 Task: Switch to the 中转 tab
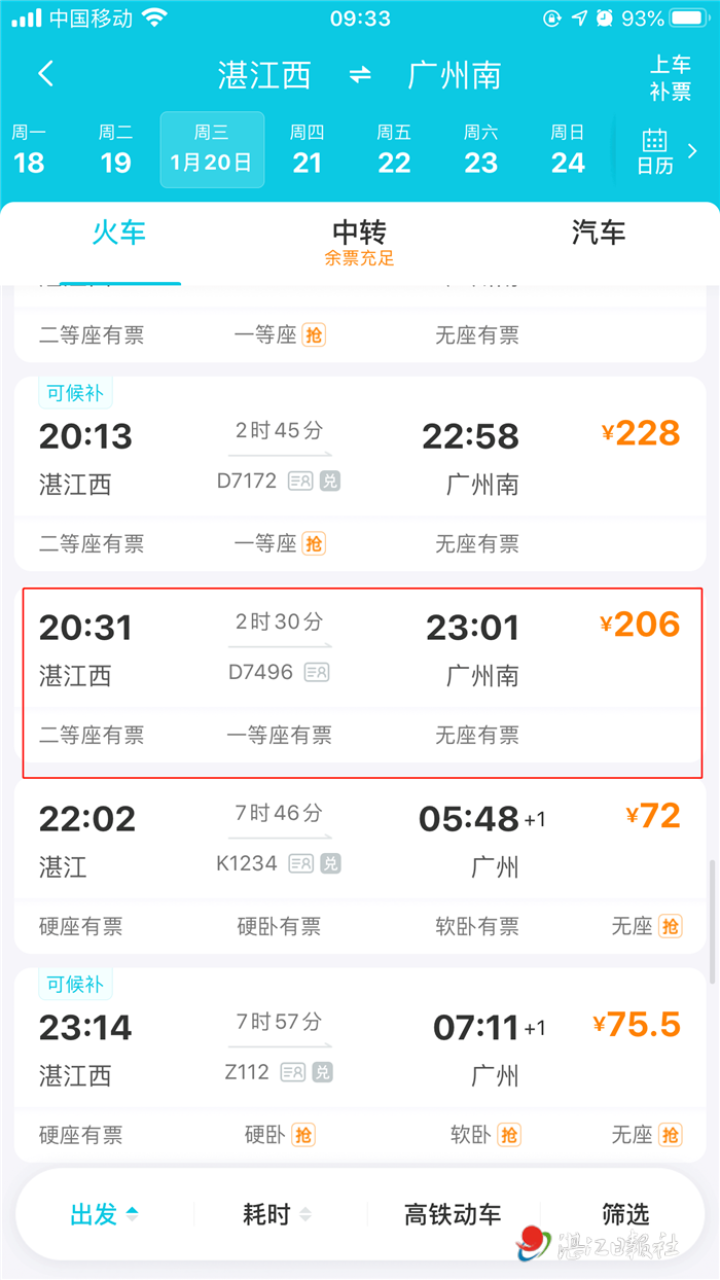tap(359, 240)
